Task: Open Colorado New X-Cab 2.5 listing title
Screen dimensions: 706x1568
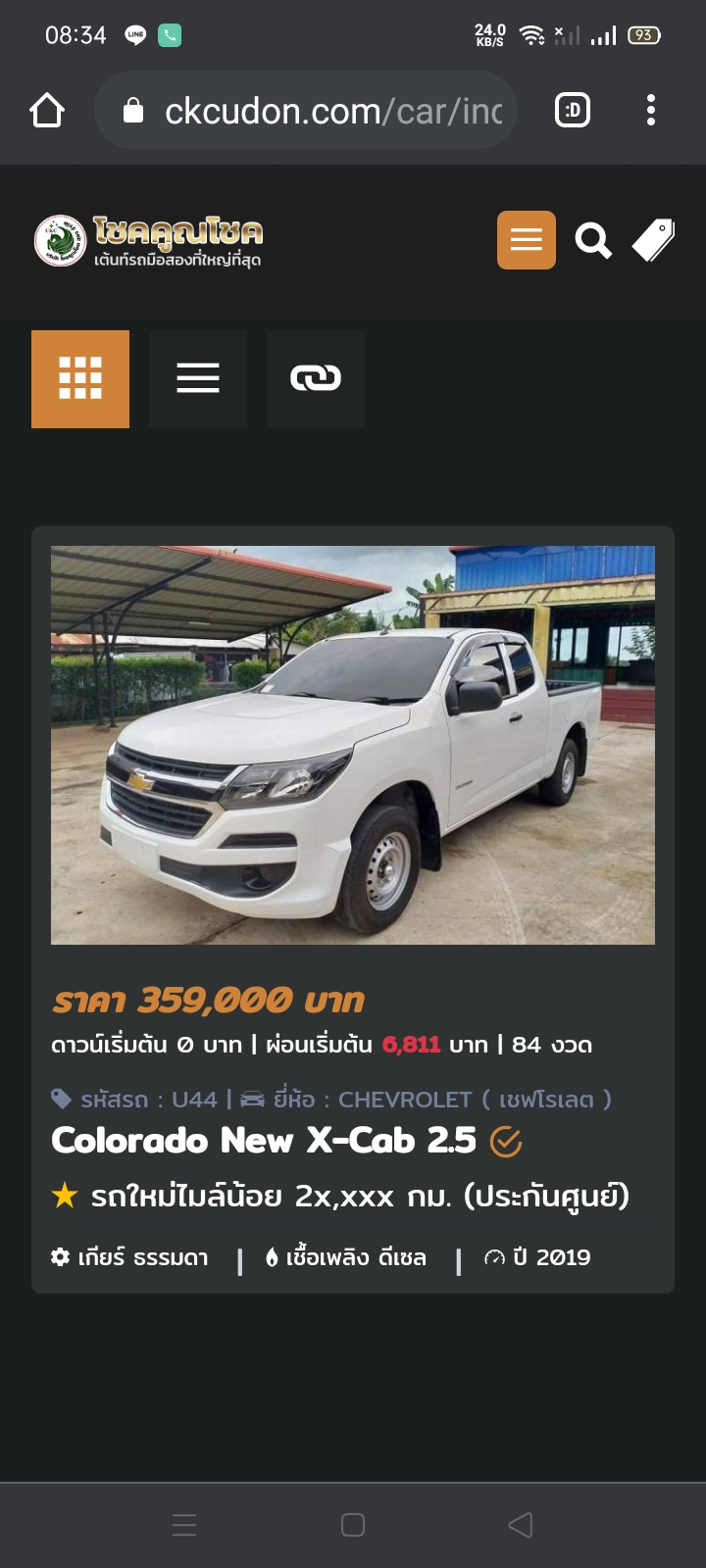Action: [x=264, y=1141]
